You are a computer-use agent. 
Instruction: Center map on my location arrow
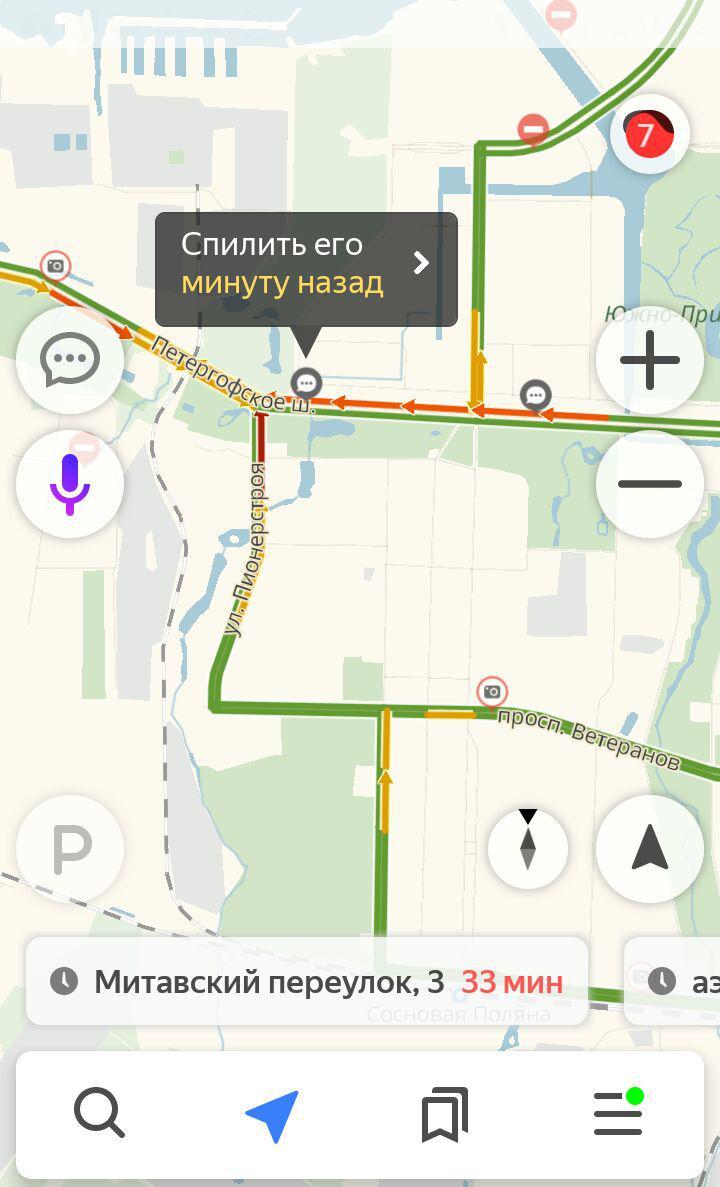coord(650,849)
